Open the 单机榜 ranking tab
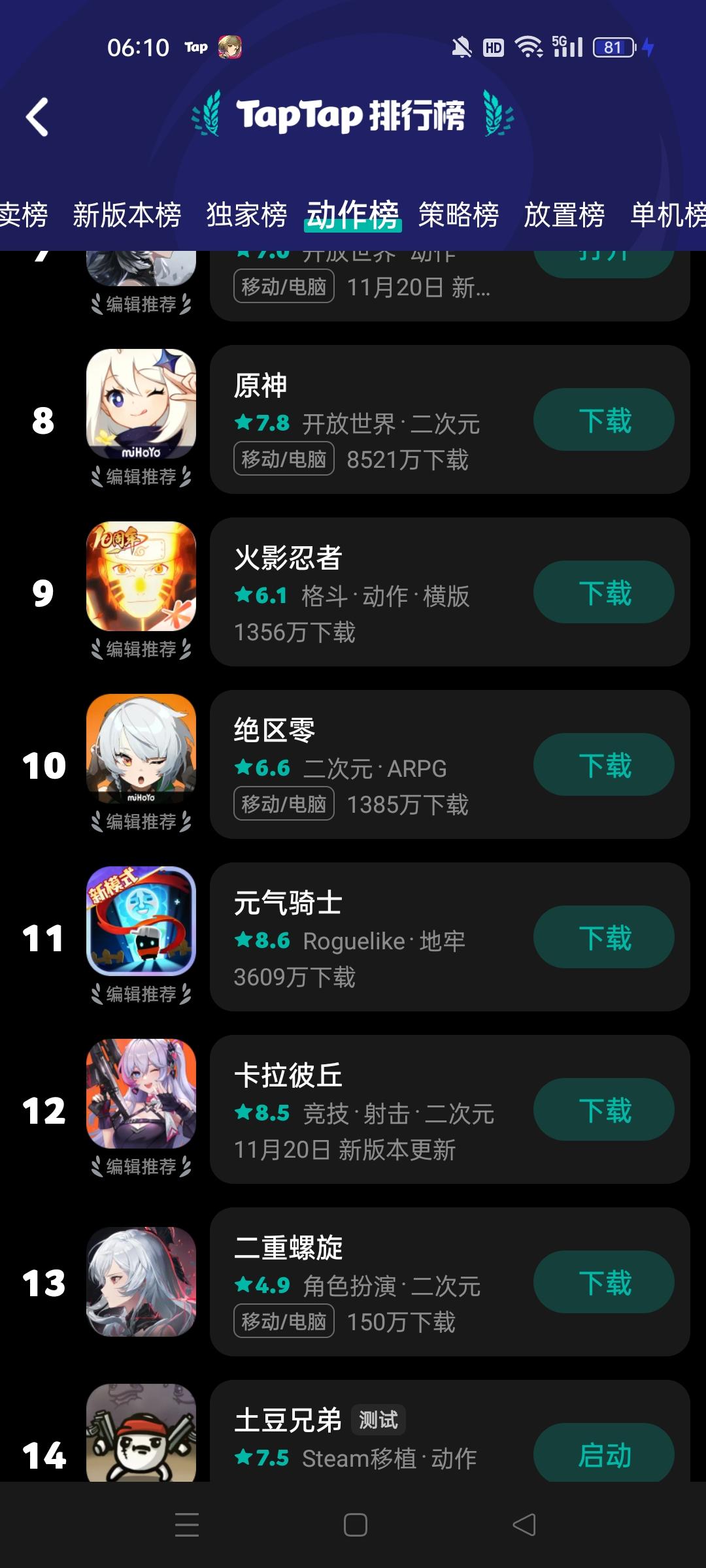Image resolution: width=706 pixels, height=1568 pixels. point(668,214)
